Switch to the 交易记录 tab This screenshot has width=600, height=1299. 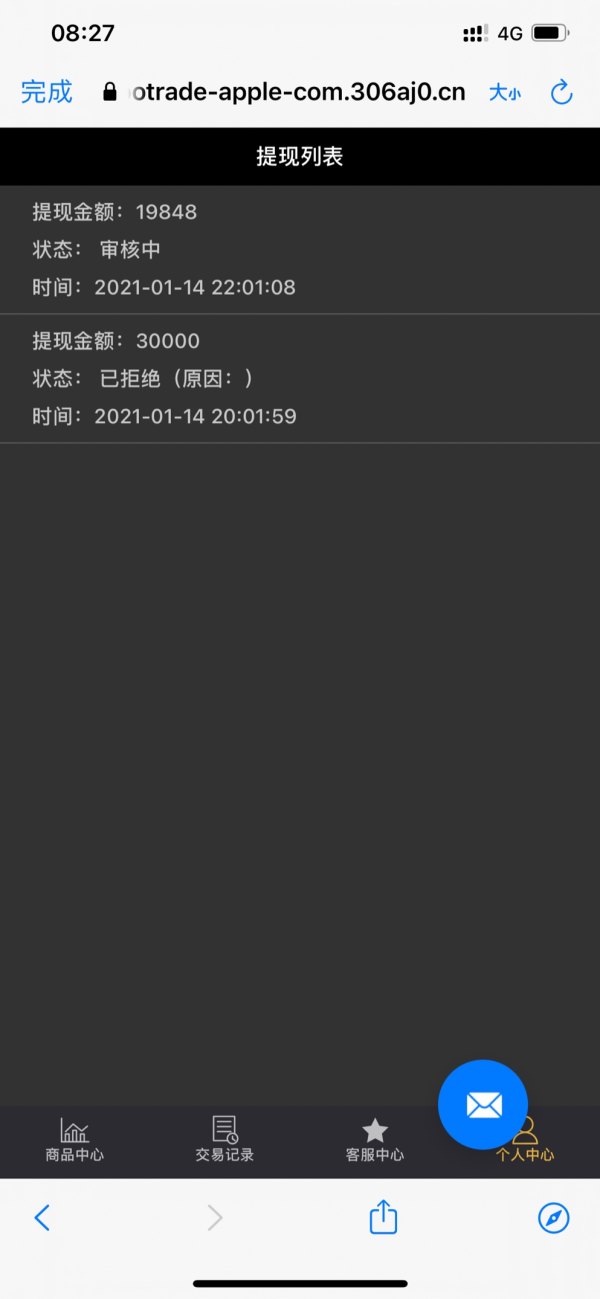225,1140
